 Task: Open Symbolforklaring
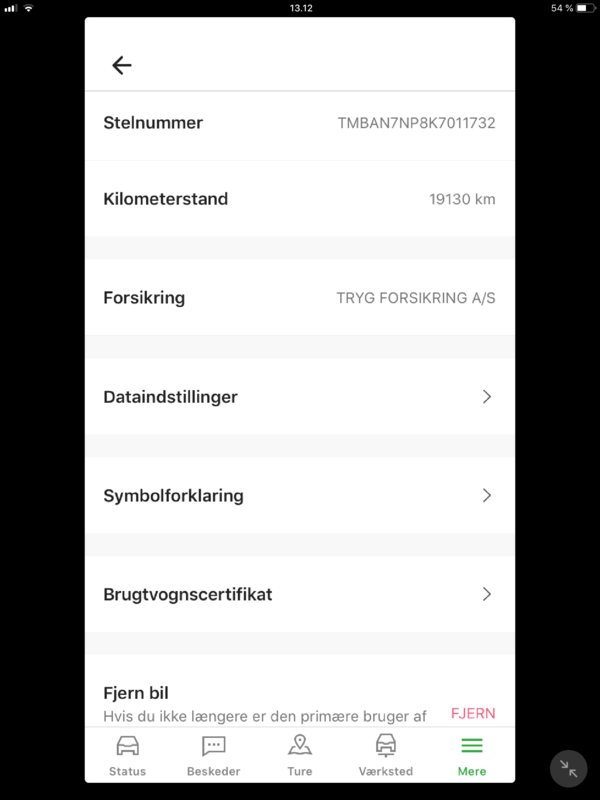coord(300,495)
